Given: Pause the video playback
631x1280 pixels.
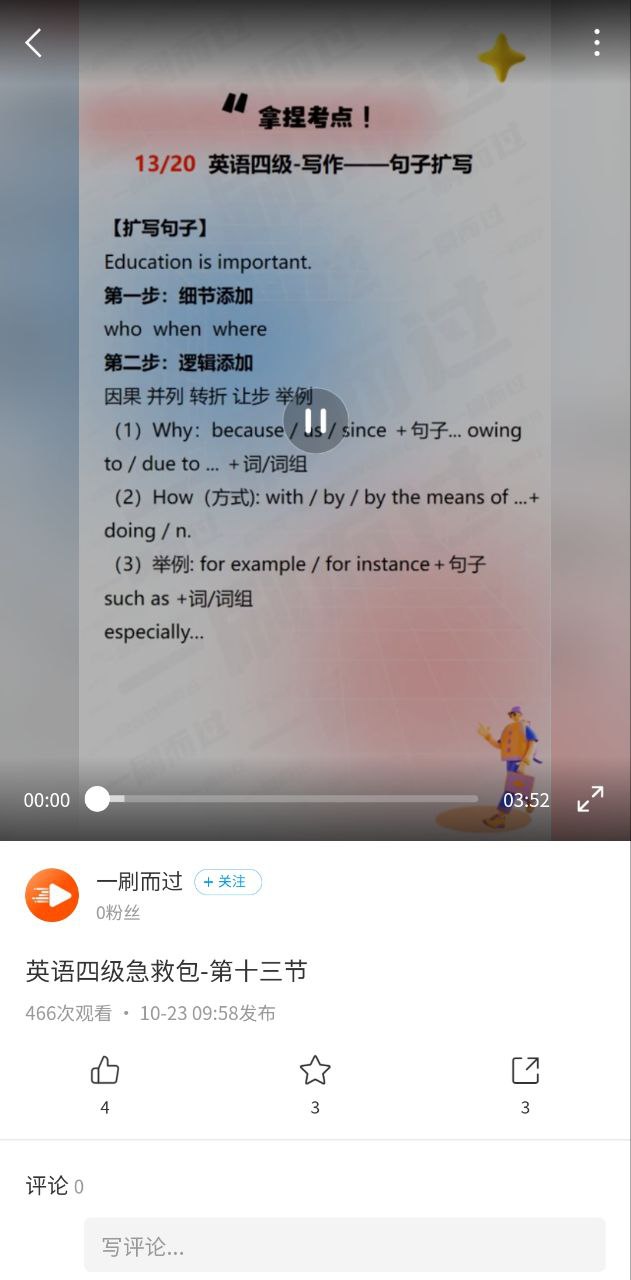Looking at the screenshot, I should 315,421.
